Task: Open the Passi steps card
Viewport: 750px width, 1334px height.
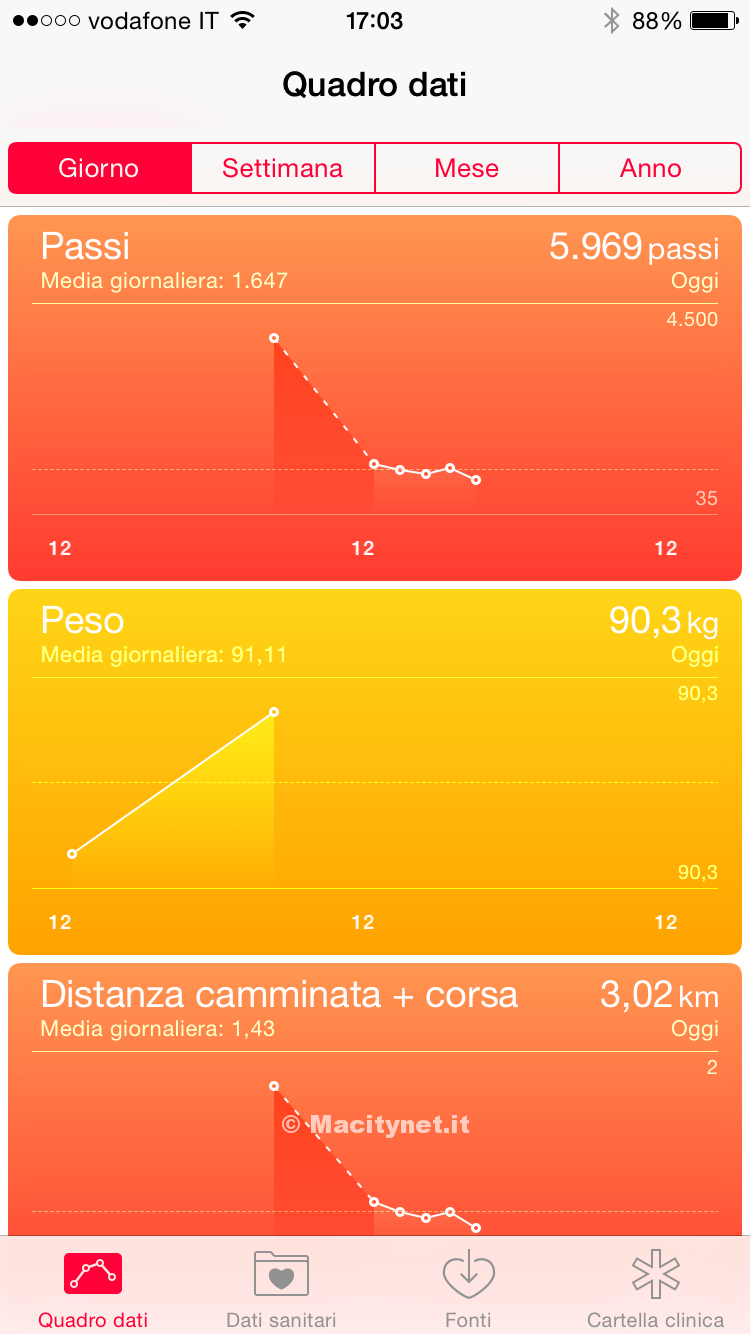Action: [x=375, y=397]
